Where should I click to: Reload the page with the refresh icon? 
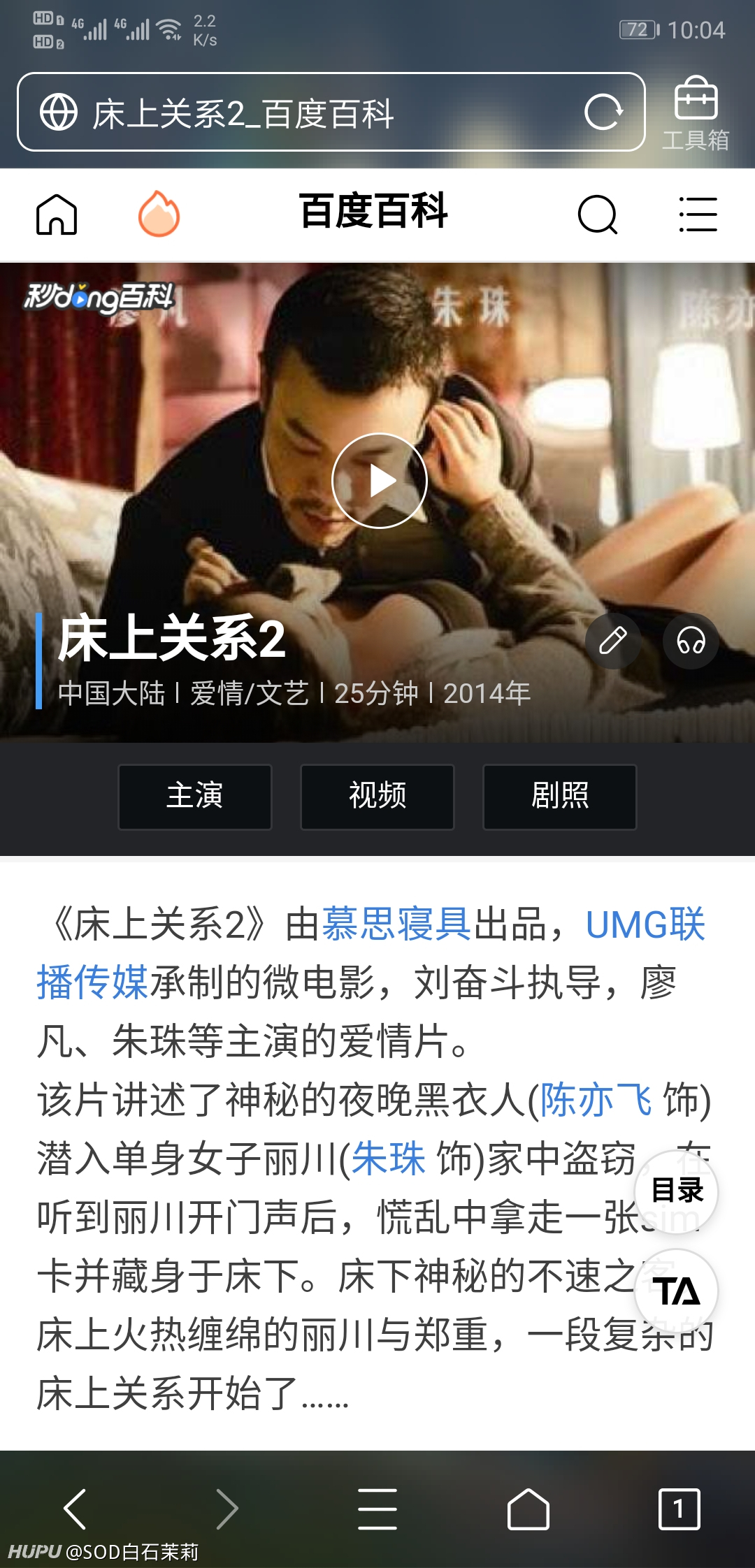(x=603, y=112)
